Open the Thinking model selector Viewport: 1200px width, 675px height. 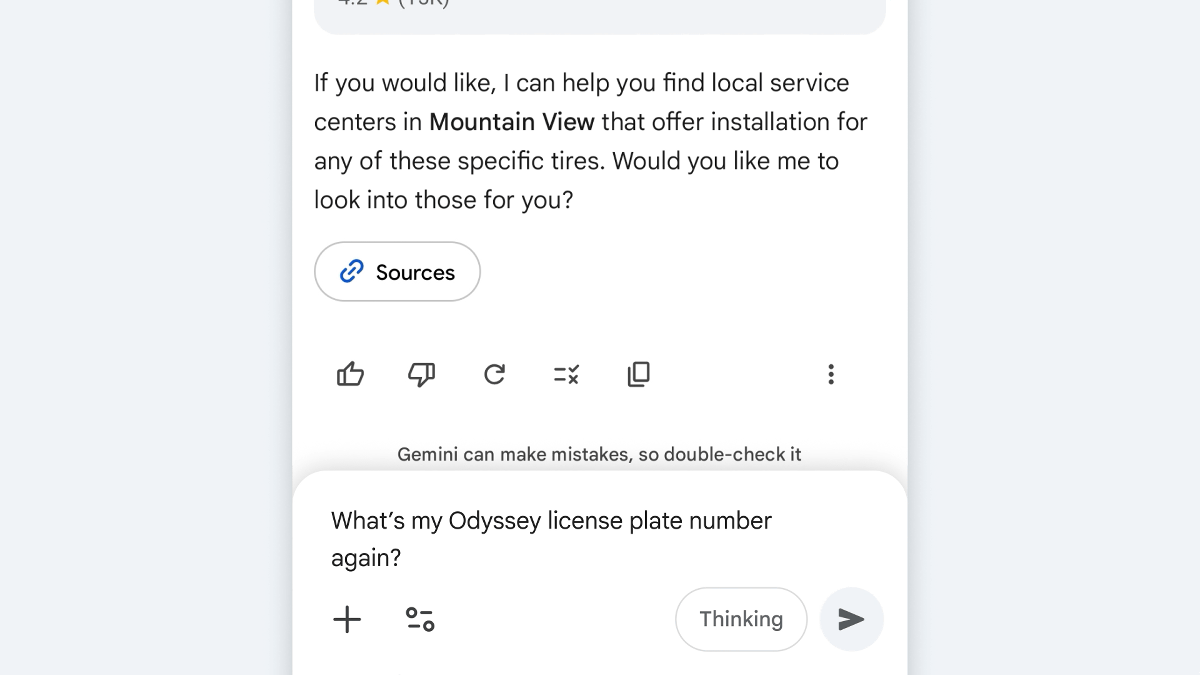point(741,620)
